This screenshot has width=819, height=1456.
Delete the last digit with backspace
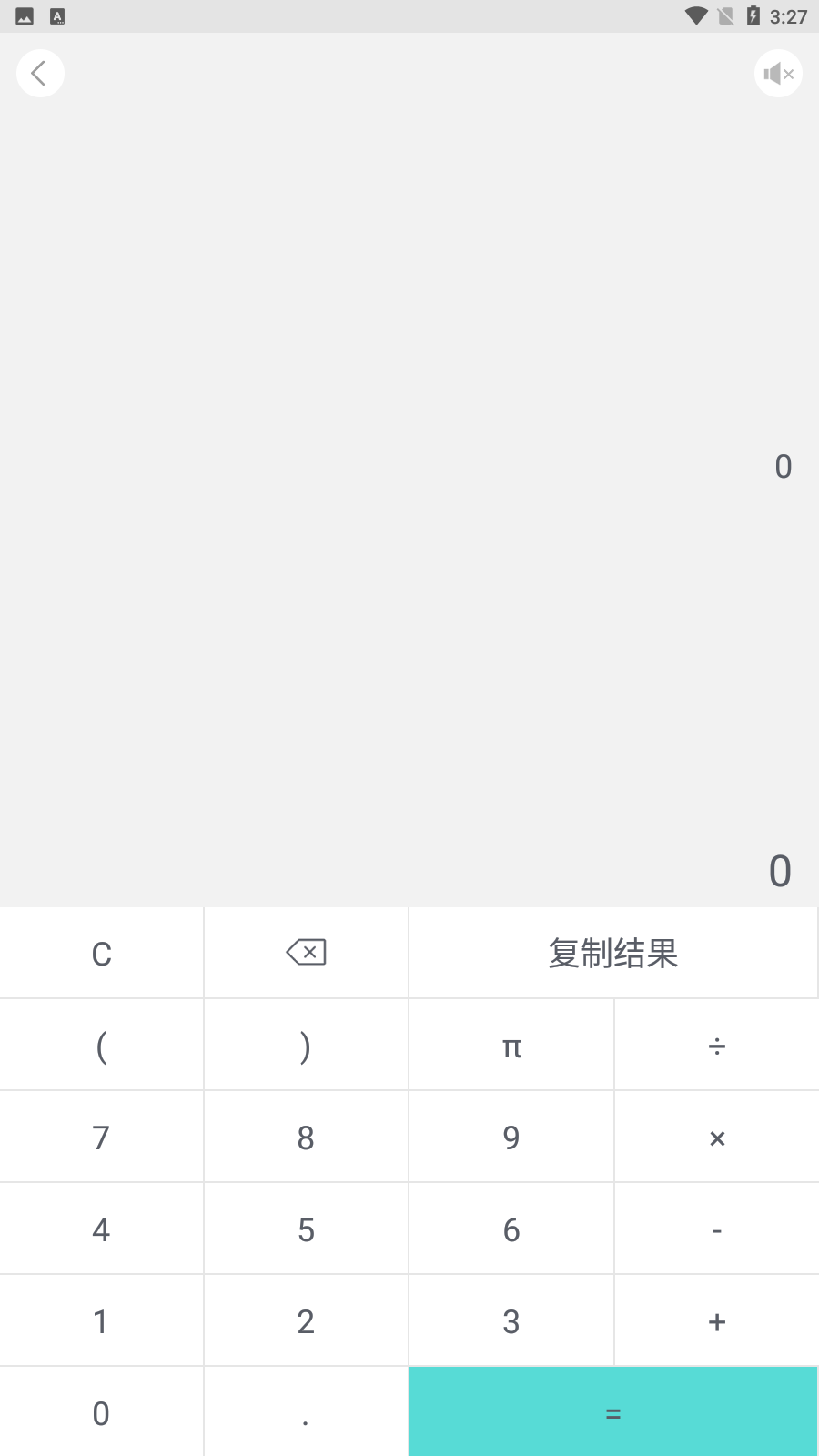coord(306,953)
